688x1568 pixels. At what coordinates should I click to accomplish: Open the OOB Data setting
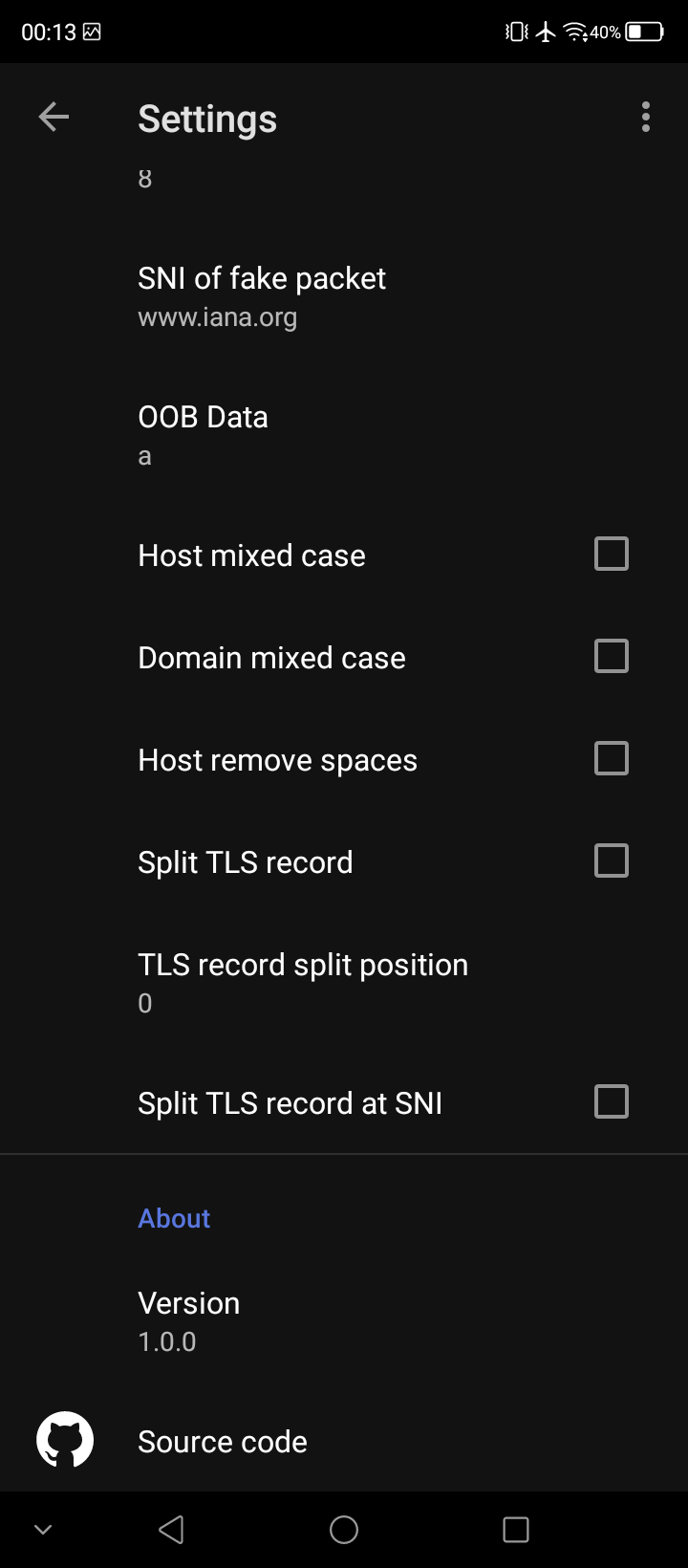(344, 435)
